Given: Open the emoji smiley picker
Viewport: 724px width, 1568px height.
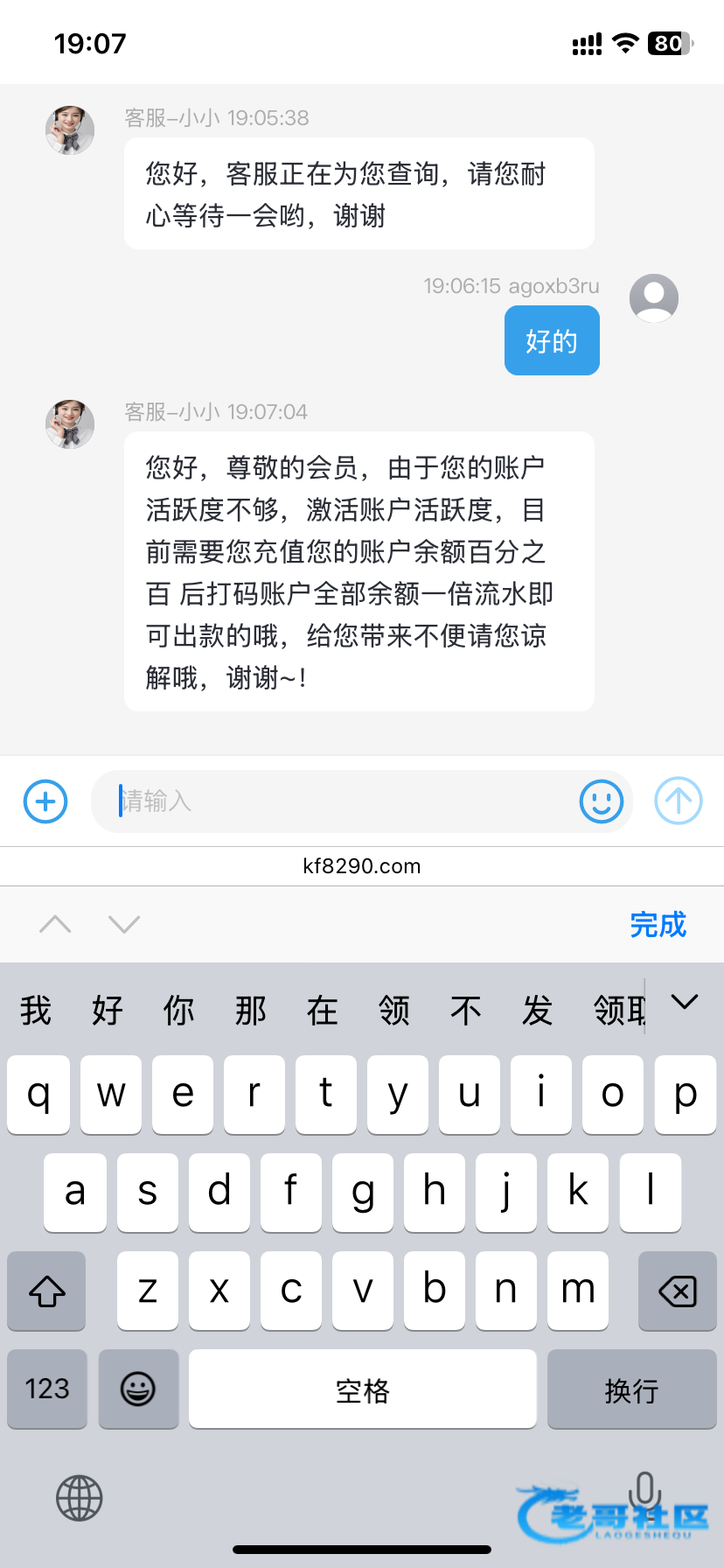Looking at the screenshot, I should coord(602,801).
